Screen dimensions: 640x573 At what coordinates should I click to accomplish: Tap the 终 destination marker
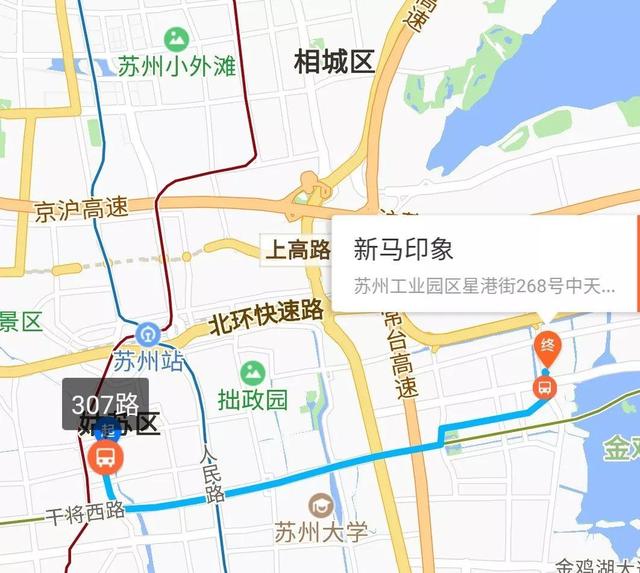tap(547, 347)
